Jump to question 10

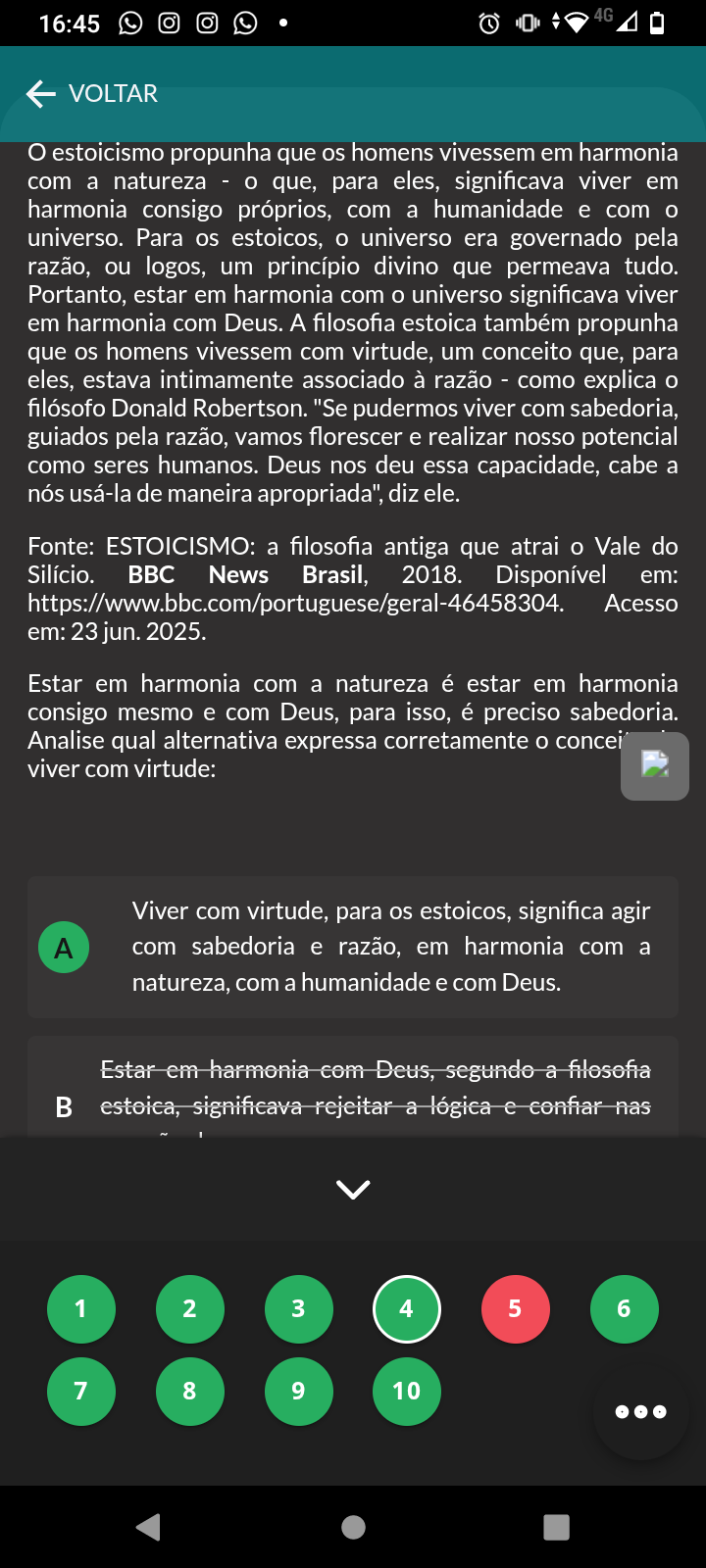click(x=407, y=1392)
